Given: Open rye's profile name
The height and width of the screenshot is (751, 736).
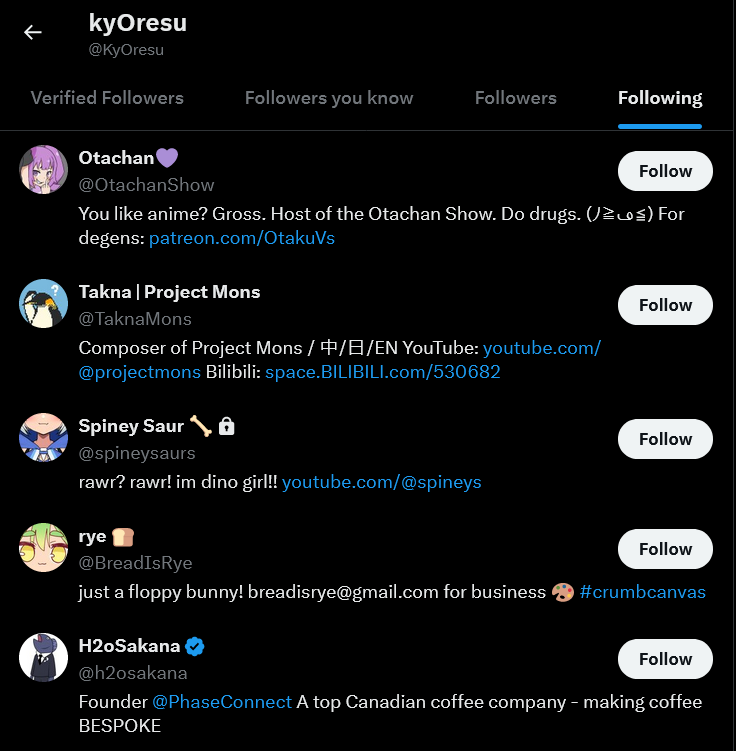Looking at the screenshot, I should pyautogui.click(x=93, y=537).
